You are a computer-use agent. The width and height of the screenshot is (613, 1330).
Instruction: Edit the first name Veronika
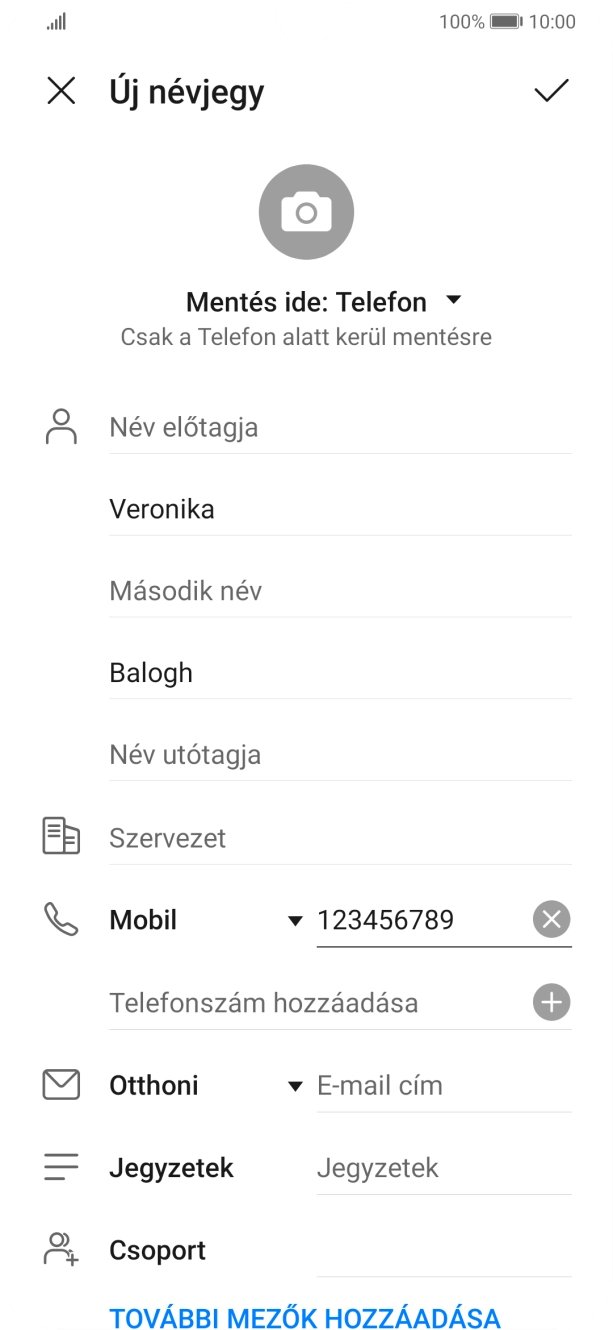tap(340, 510)
